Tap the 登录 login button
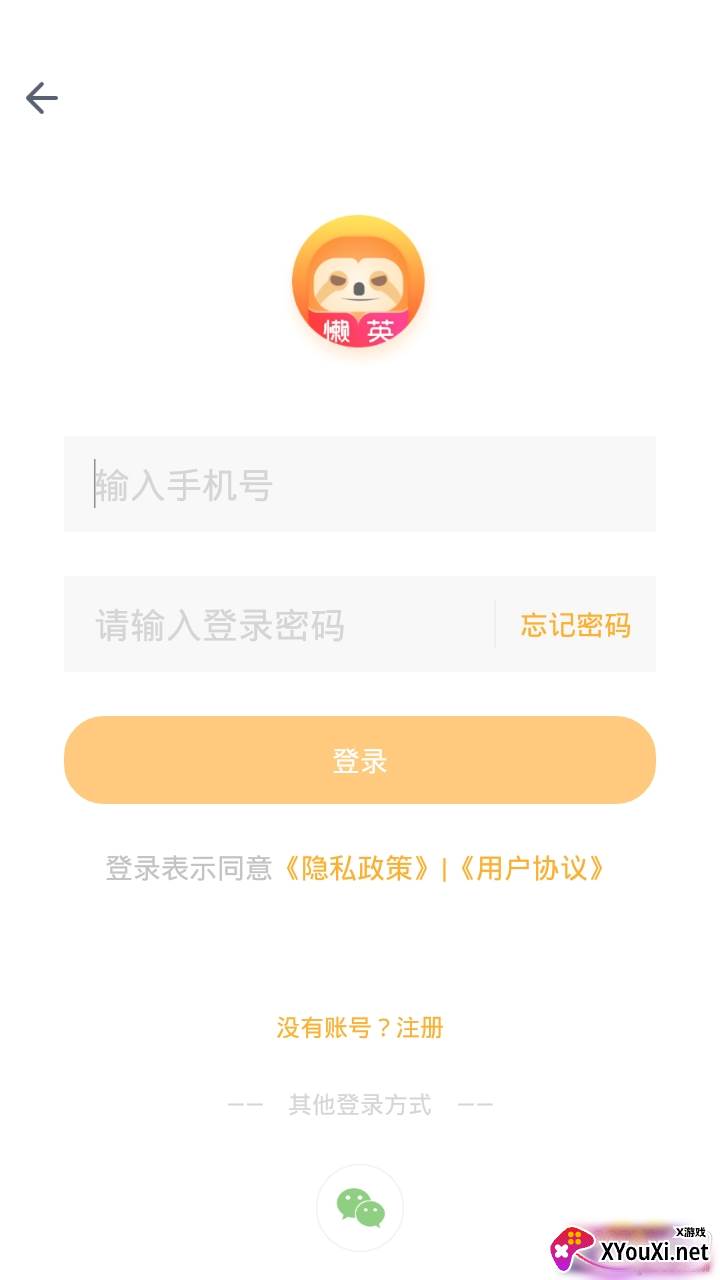This screenshot has height=1280, width=720. point(360,760)
